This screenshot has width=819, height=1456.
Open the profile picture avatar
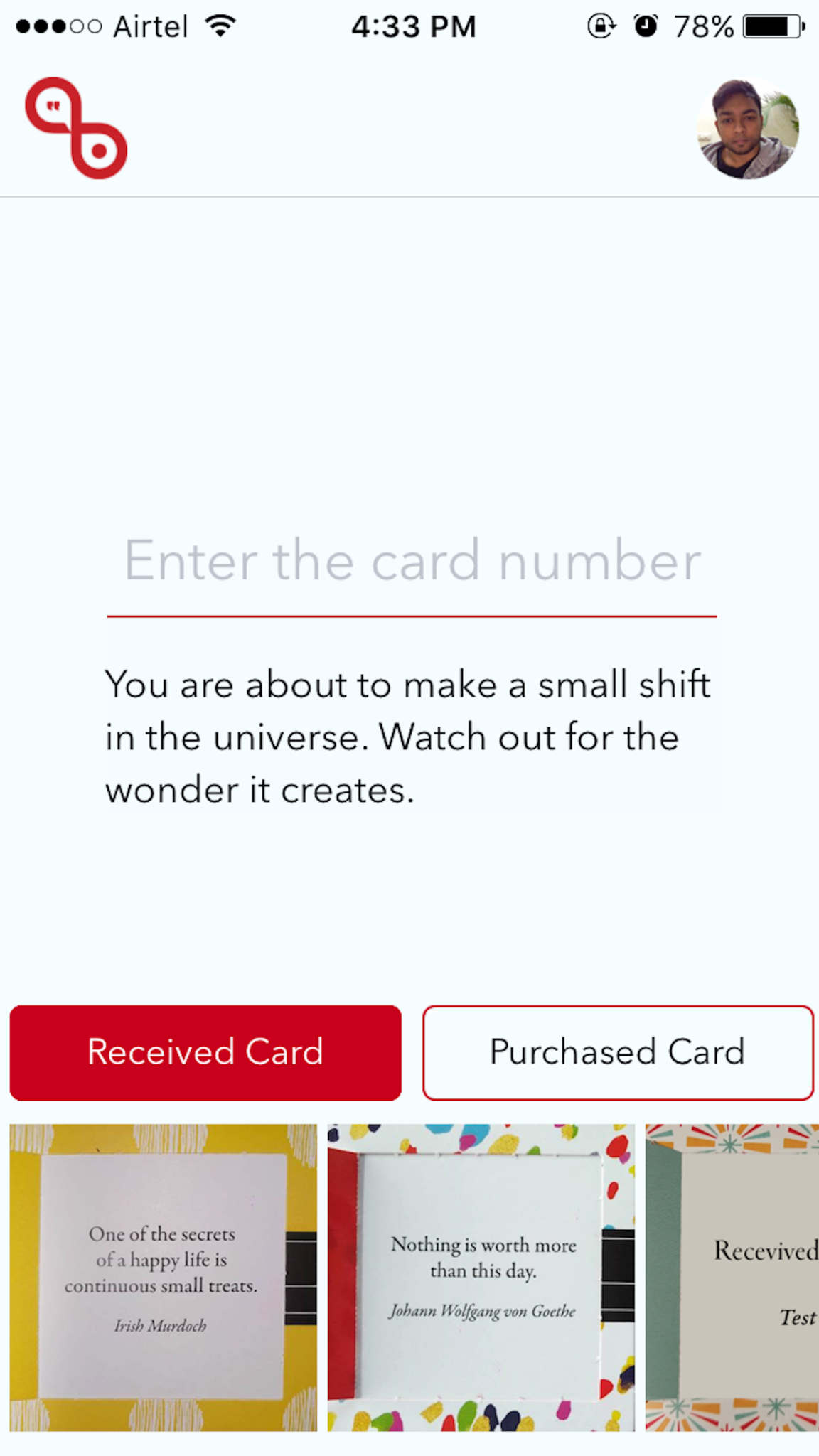747,129
